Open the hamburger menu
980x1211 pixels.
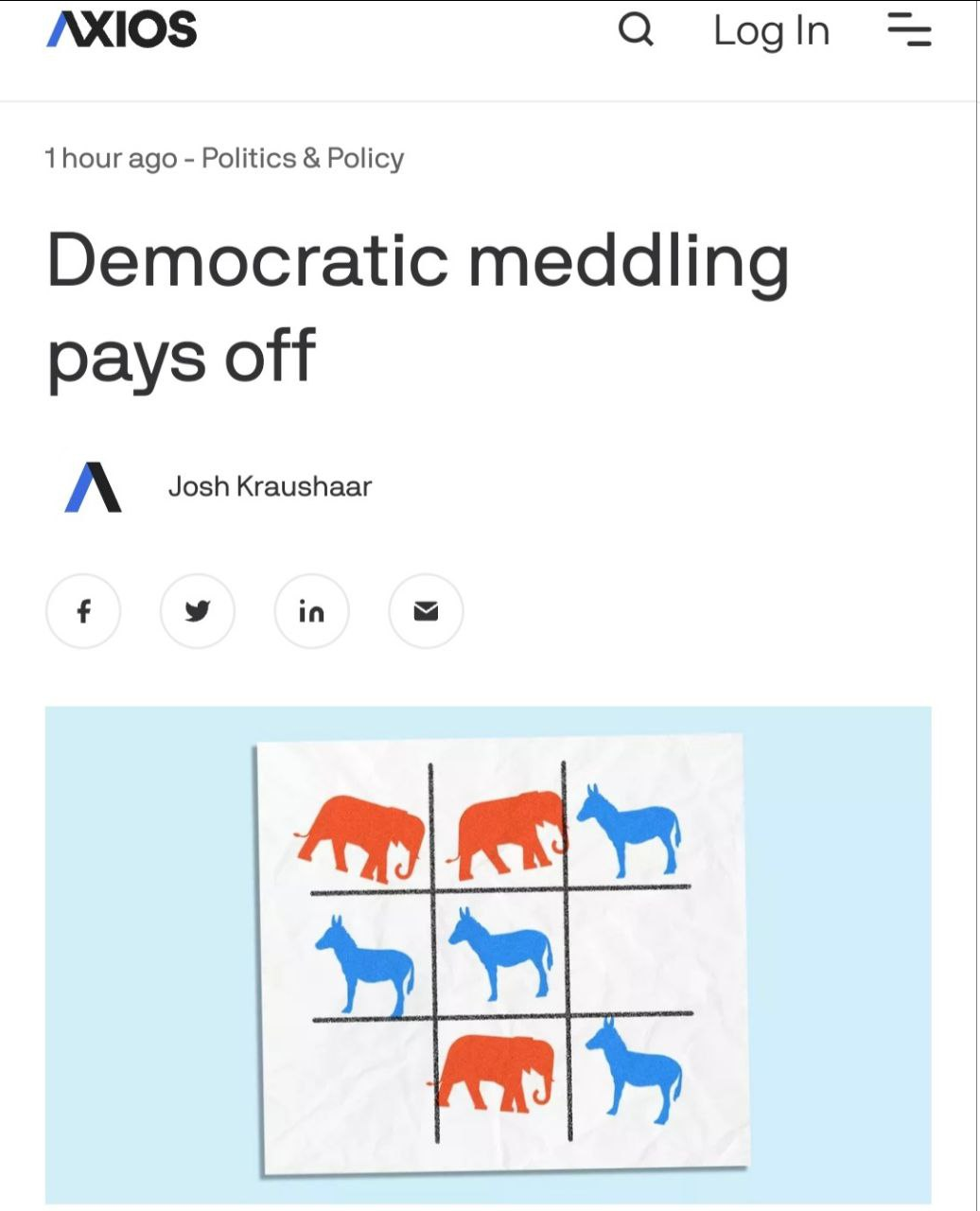pos(909,30)
